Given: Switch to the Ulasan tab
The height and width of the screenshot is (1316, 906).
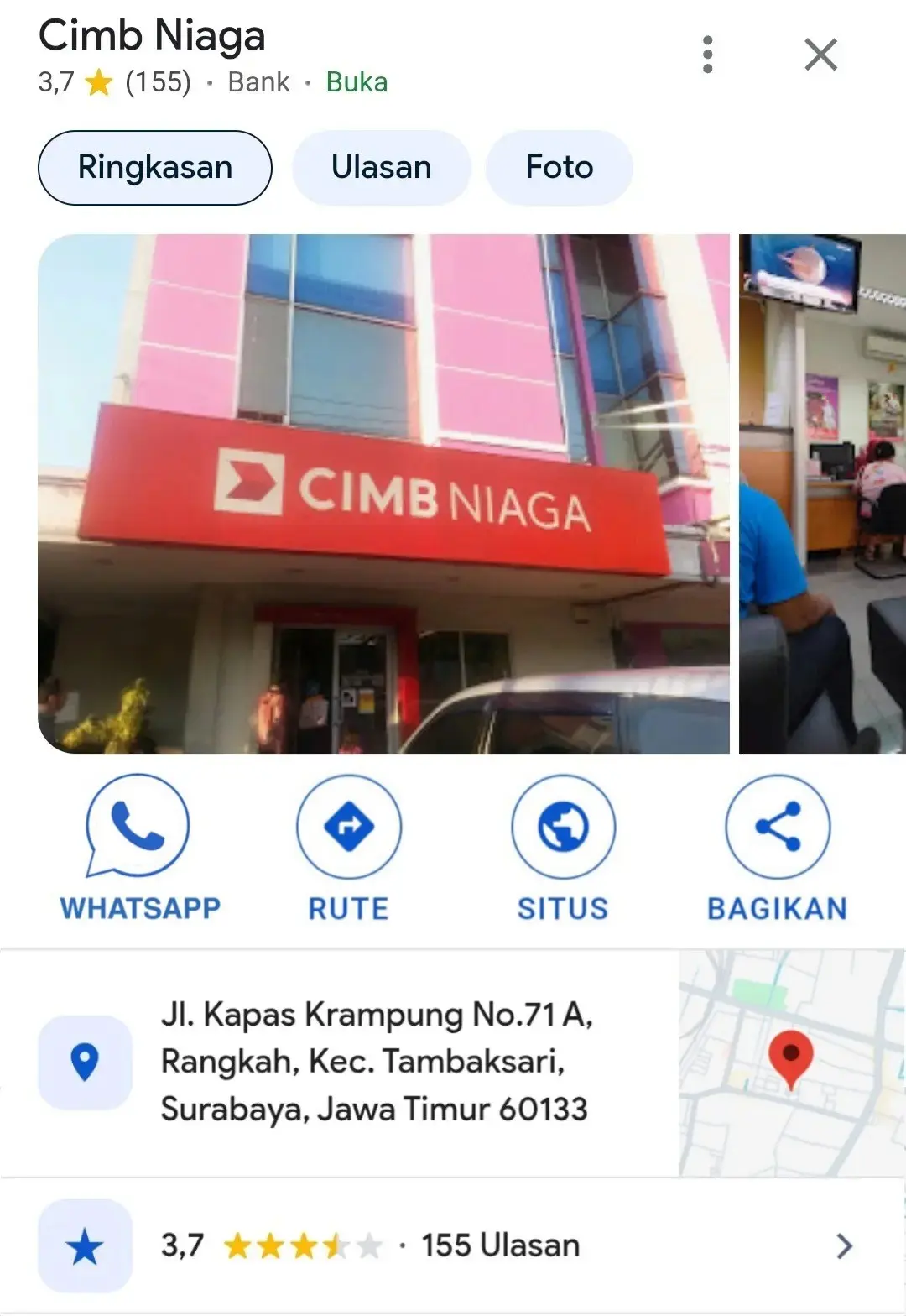Looking at the screenshot, I should point(381,167).
